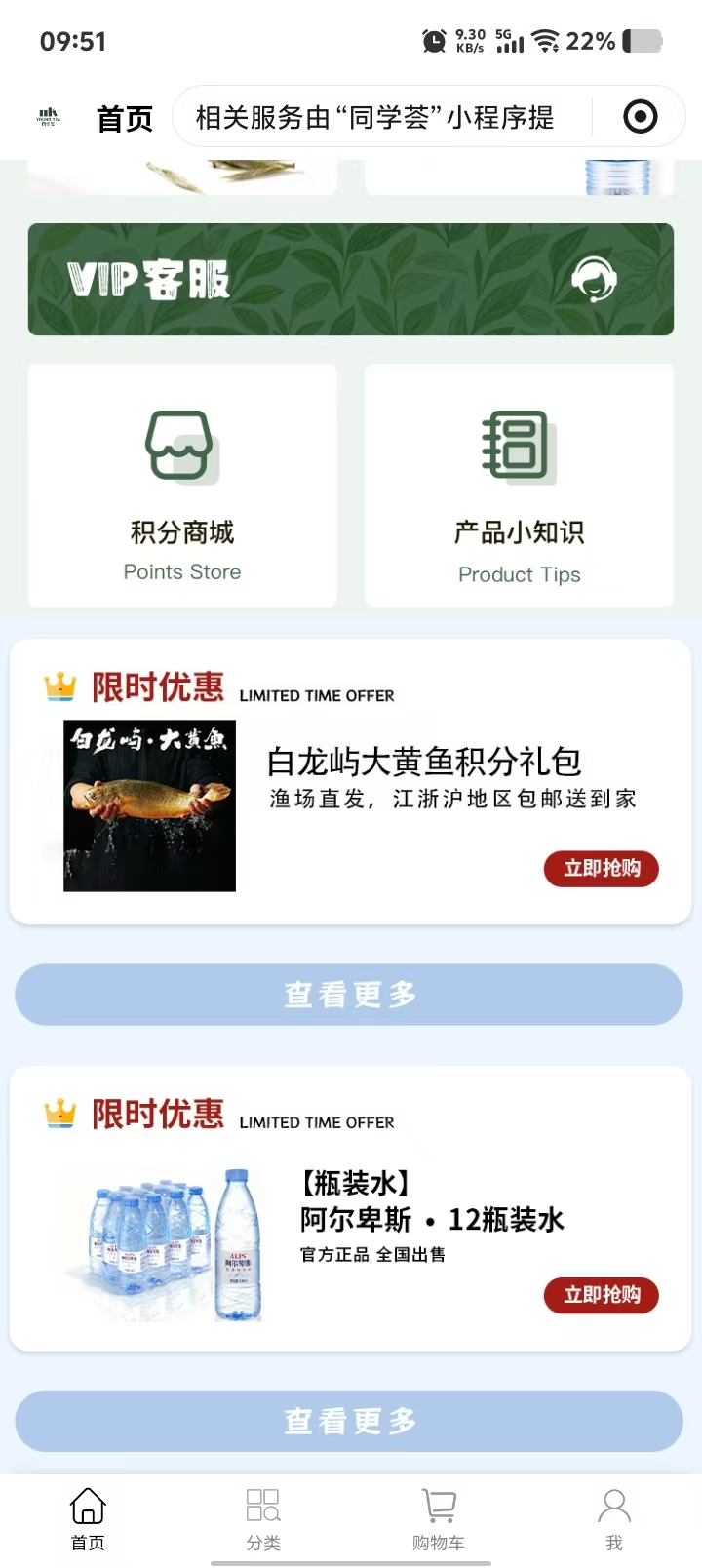702x1568 pixels.
Task: Switch to the 分类 tab
Action: [263, 1518]
